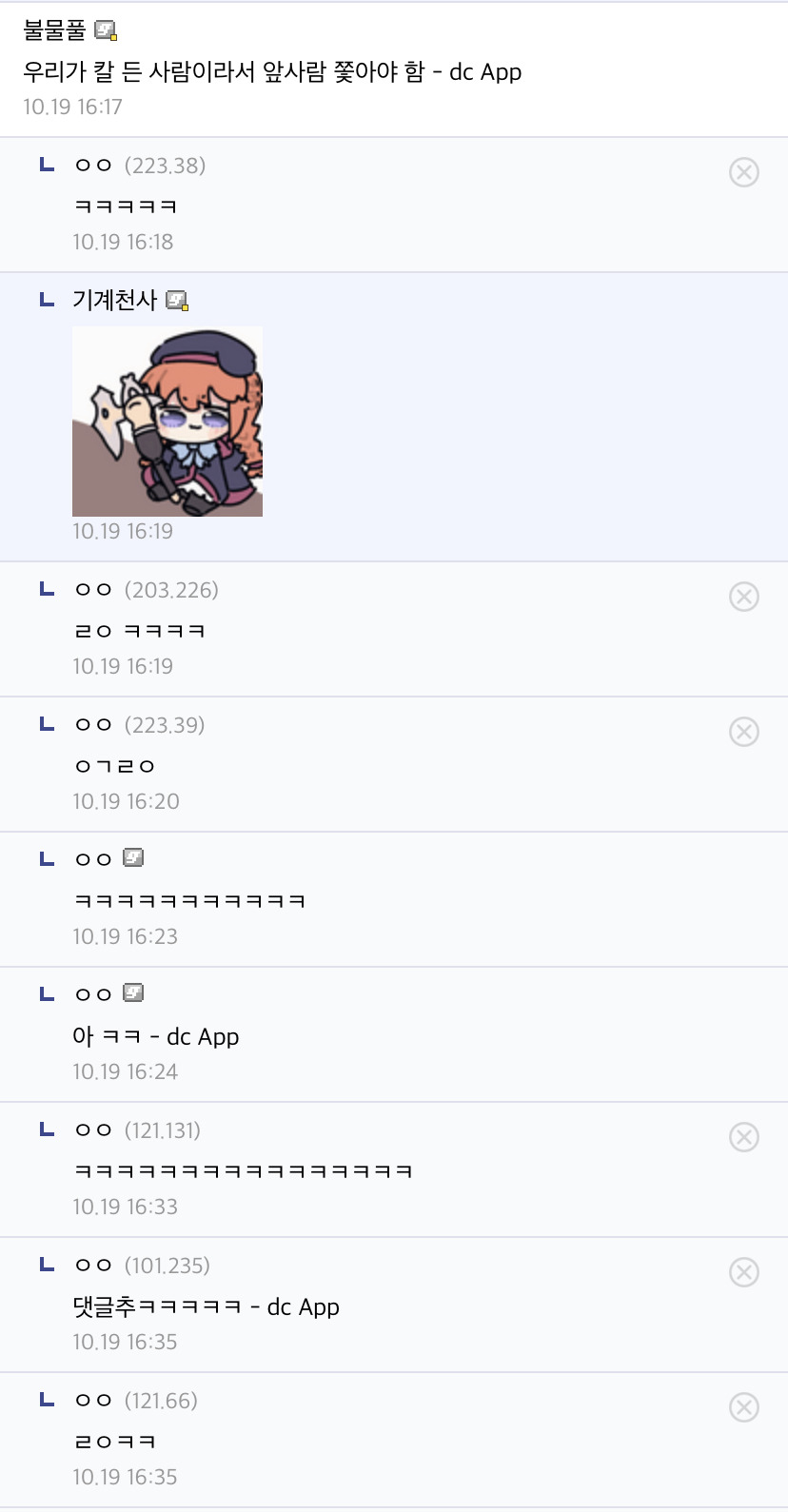Open 기계천사's user profile
The height and width of the screenshot is (1512, 788).
(x=114, y=300)
